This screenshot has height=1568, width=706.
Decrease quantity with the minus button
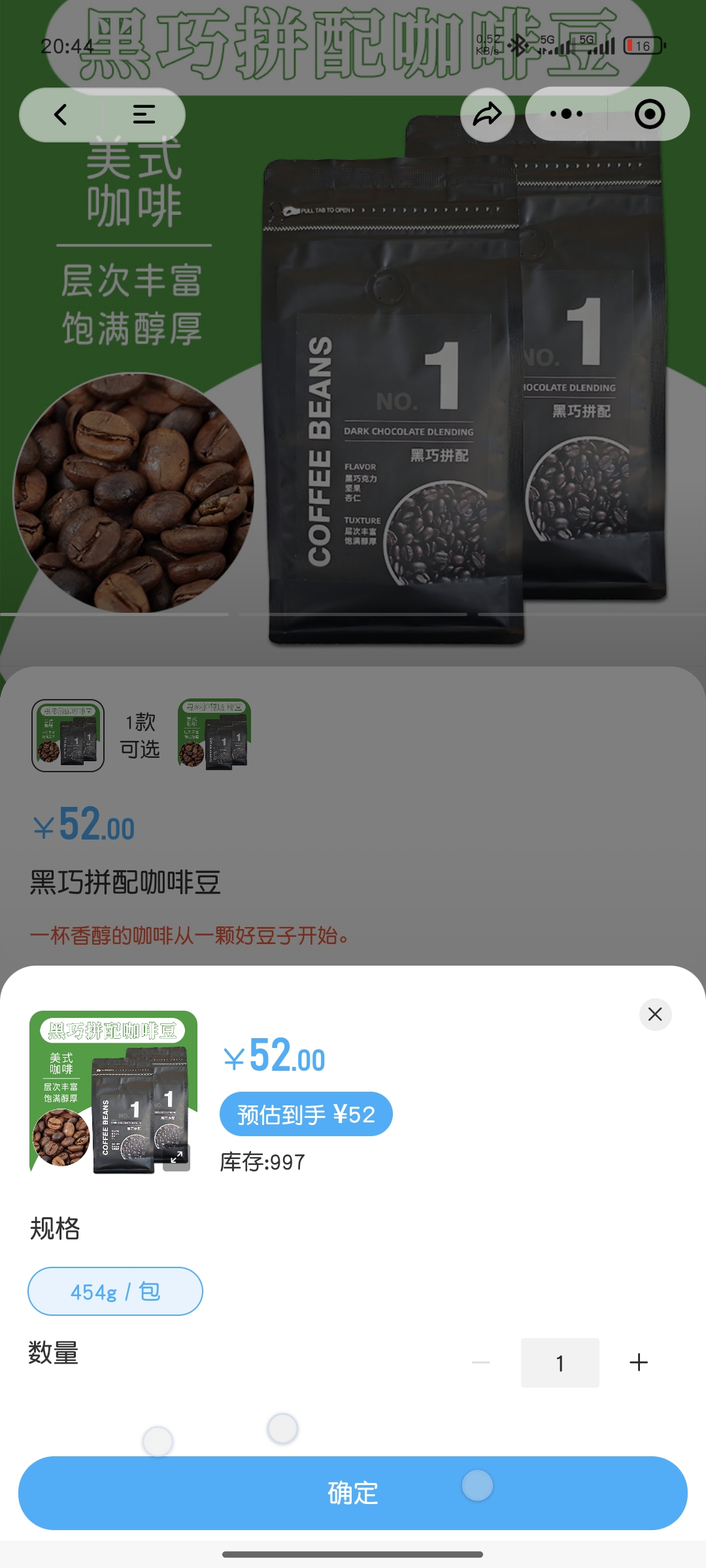pyautogui.click(x=481, y=1362)
